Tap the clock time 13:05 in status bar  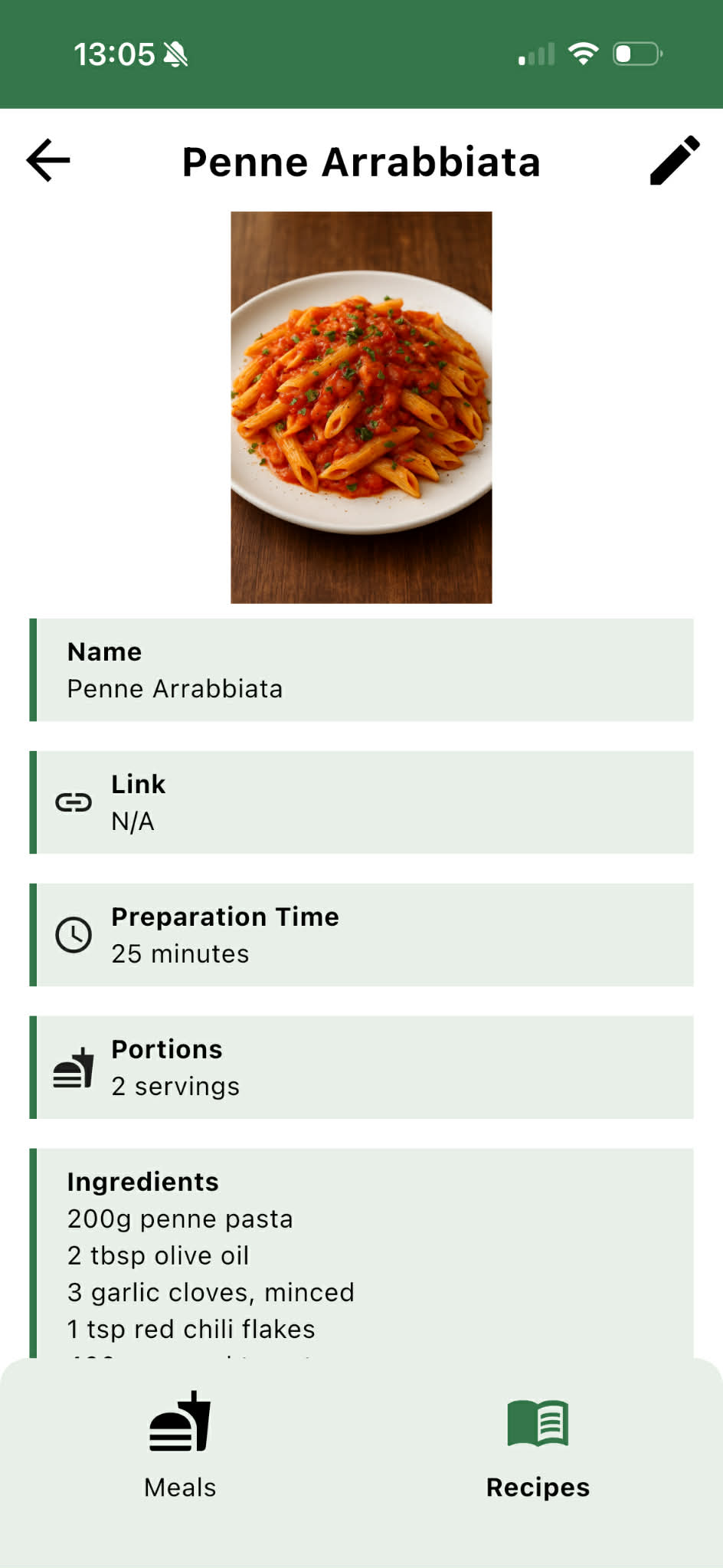pos(114,52)
